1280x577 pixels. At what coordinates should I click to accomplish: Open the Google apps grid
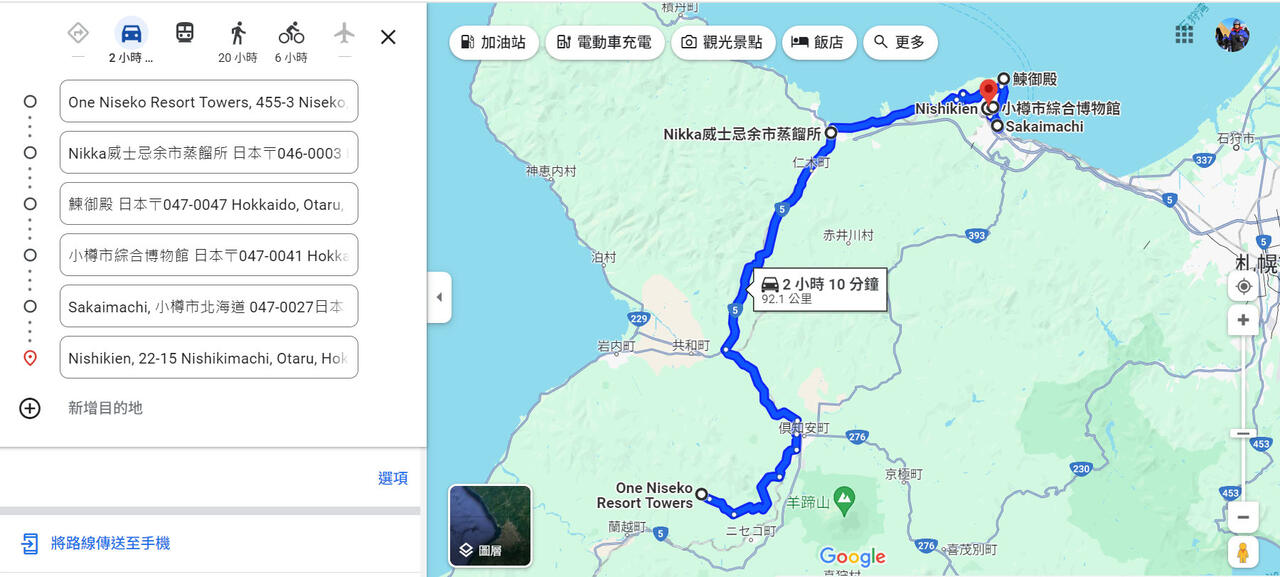tap(1184, 34)
